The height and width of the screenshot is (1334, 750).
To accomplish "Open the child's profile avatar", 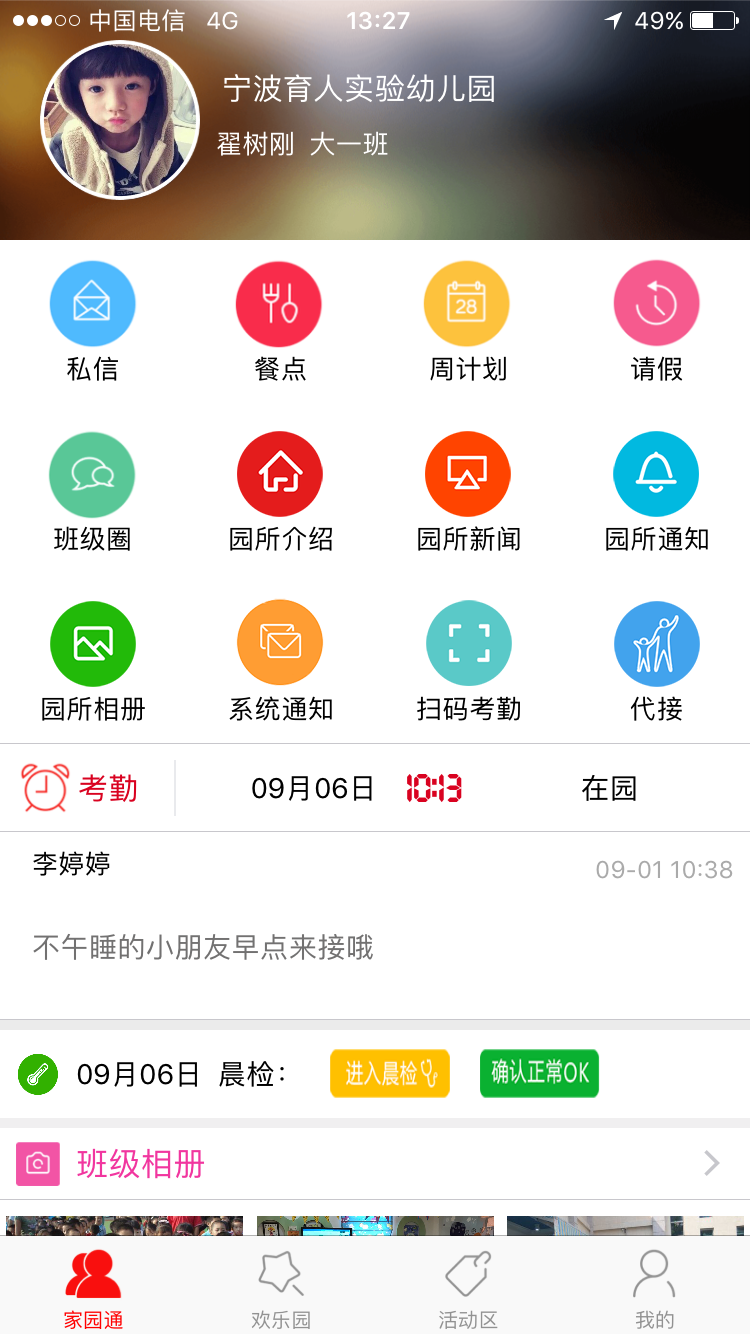I will click(119, 120).
